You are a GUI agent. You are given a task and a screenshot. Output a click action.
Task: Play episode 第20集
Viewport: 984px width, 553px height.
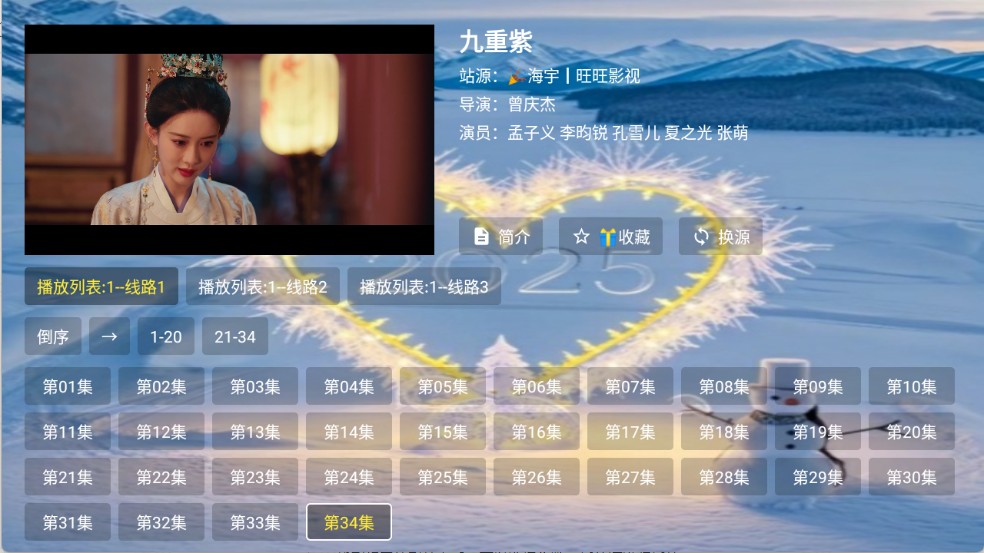(x=911, y=432)
